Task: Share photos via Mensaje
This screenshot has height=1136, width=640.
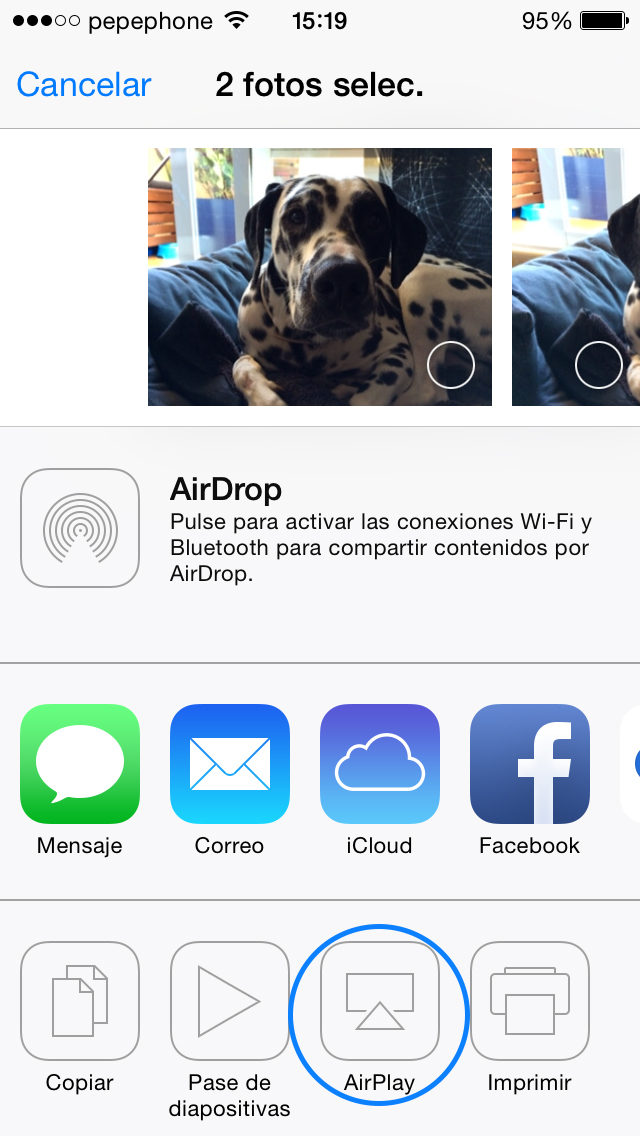Action: [80, 764]
